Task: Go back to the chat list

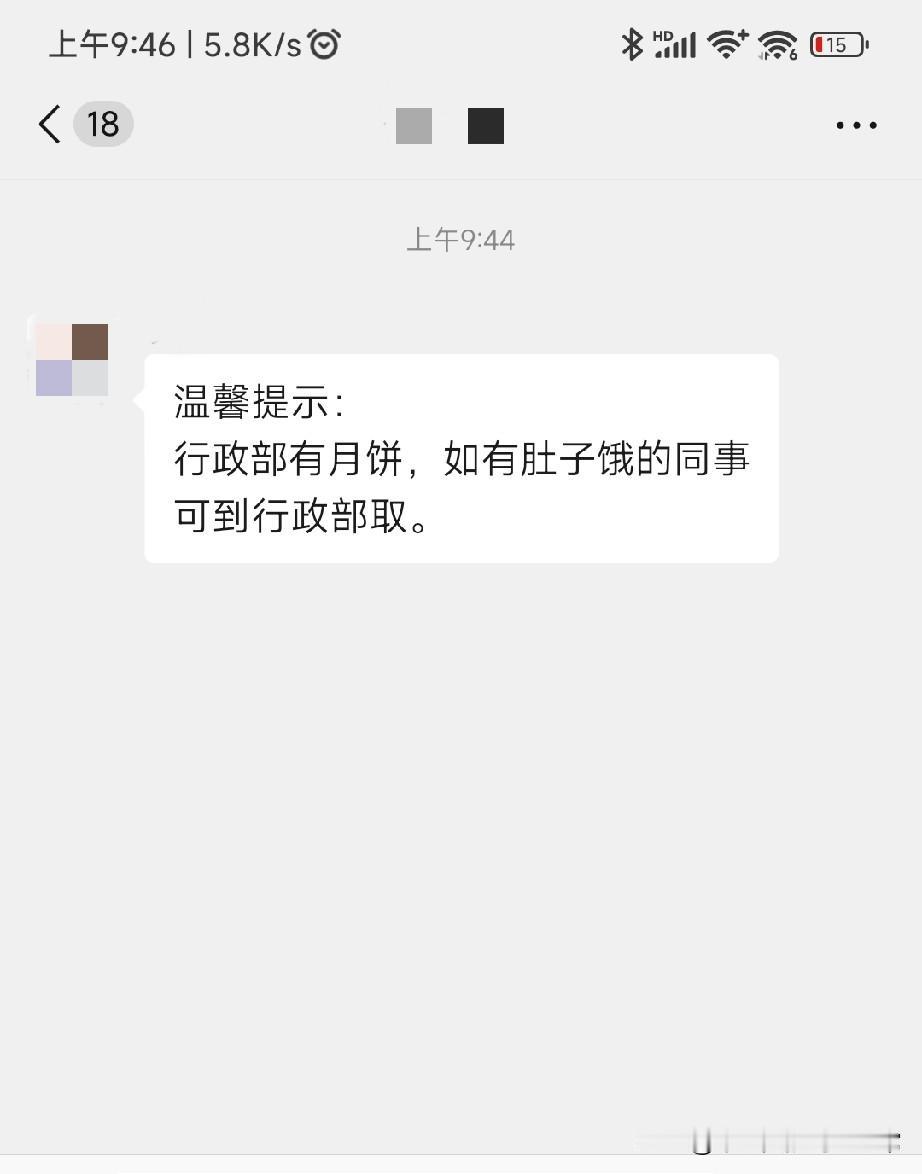Action: (52, 125)
